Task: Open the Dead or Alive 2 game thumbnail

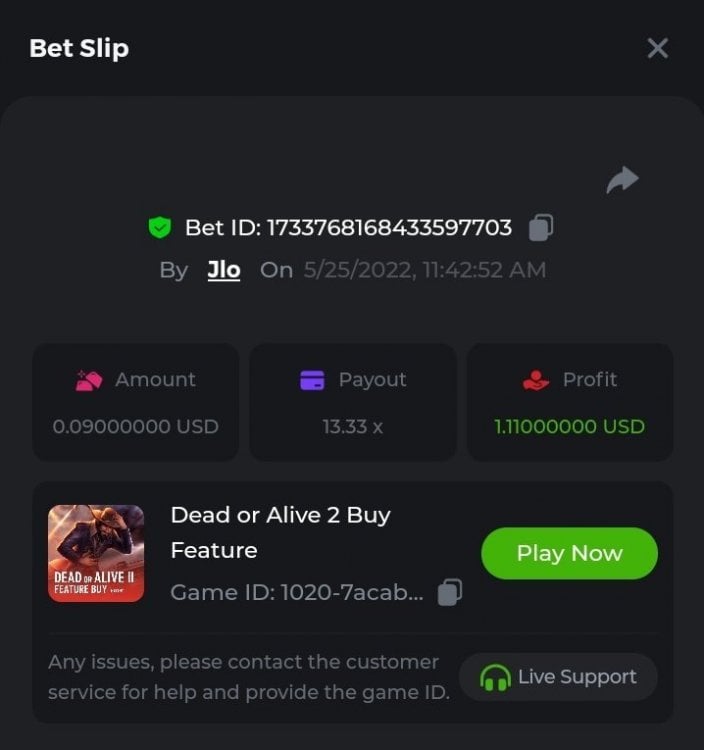Action: tap(96, 553)
